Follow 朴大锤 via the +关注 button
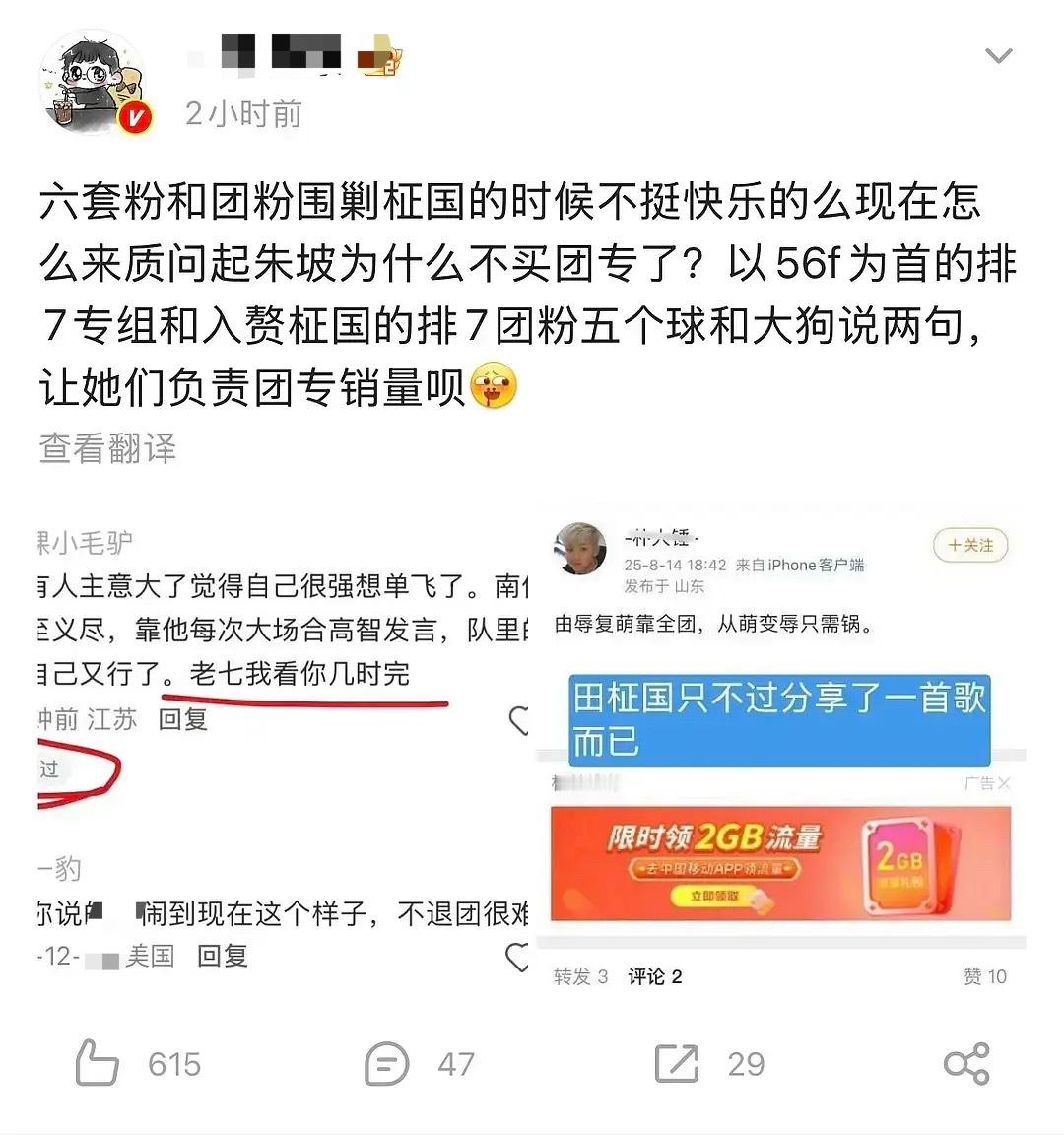Image resolution: width=1064 pixels, height=1135 pixels. [x=971, y=546]
